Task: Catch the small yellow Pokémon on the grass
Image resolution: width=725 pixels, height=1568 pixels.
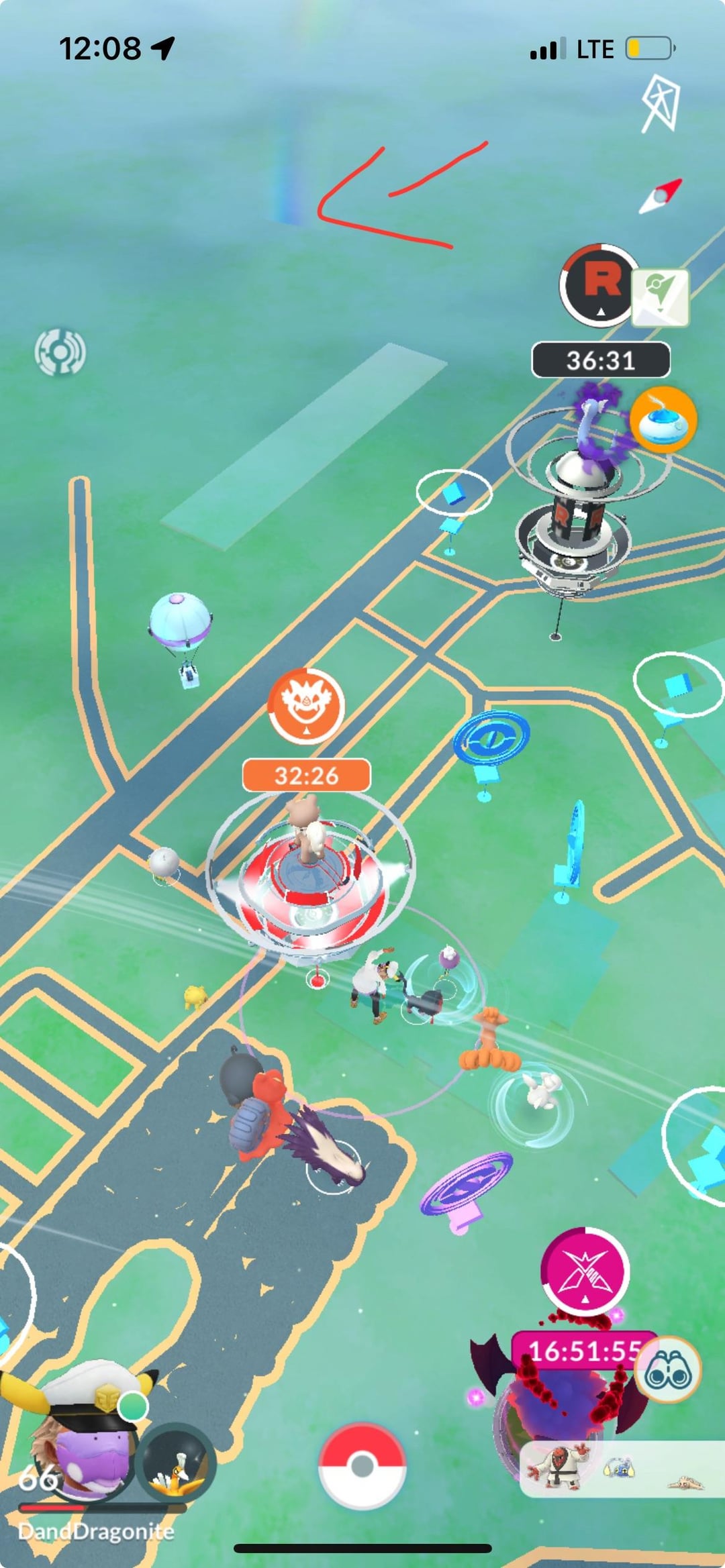Action: coord(195,996)
